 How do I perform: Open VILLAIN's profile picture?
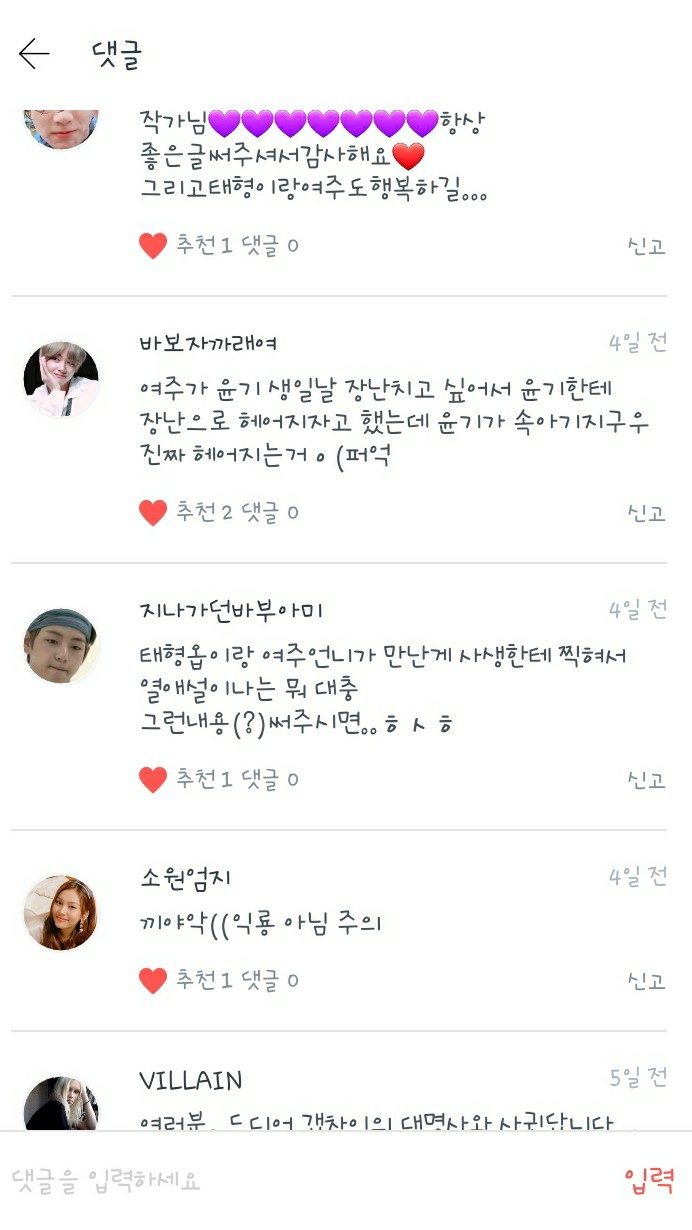(61, 1103)
